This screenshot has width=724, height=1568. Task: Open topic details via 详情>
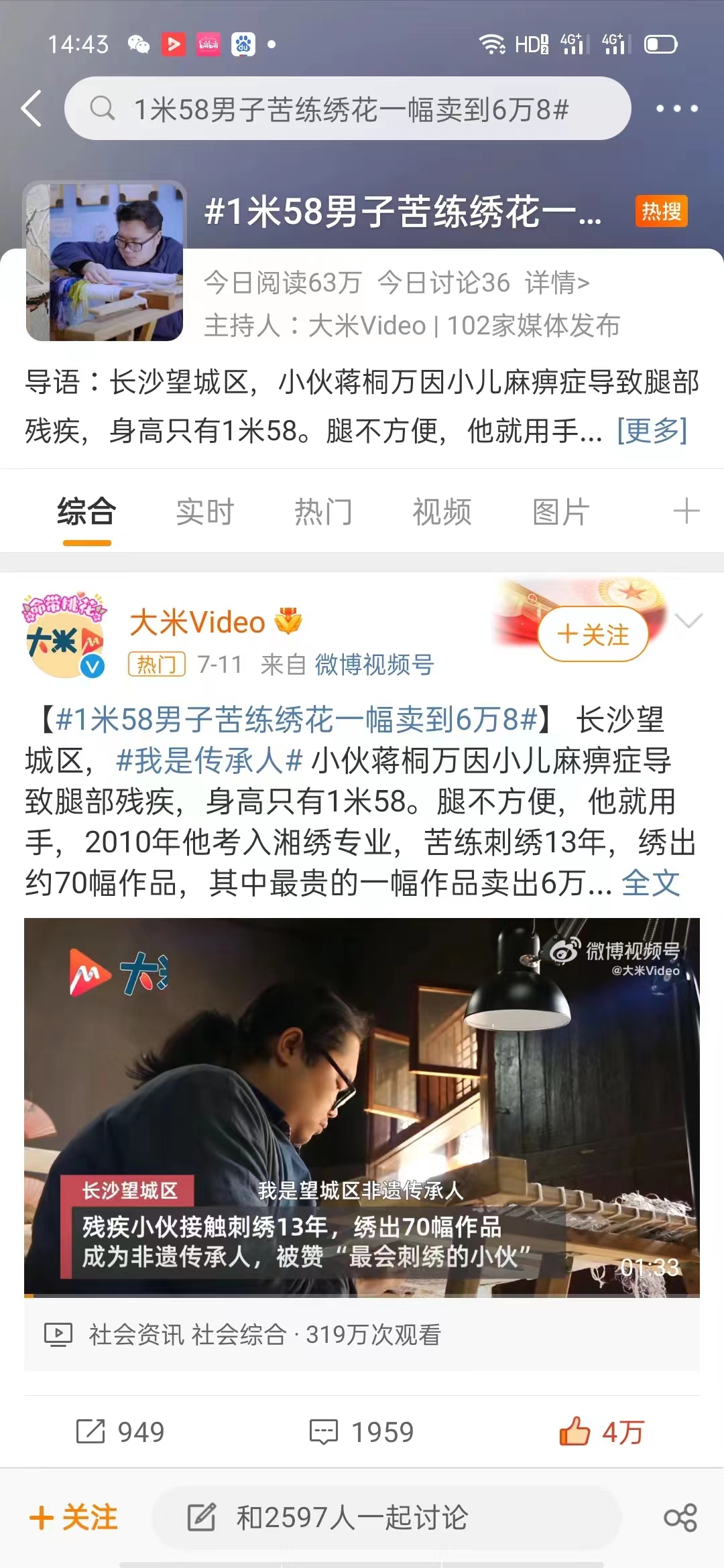(x=557, y=283)
